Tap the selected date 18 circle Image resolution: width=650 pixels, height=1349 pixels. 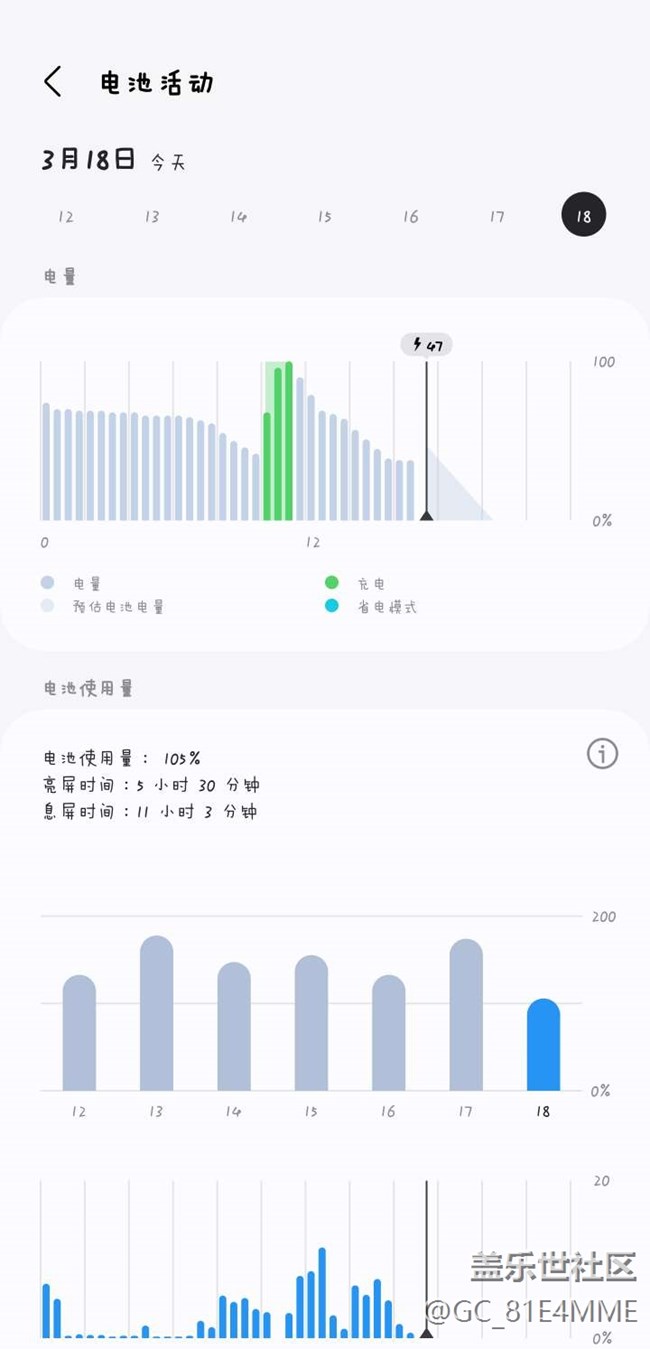(583, 215)
